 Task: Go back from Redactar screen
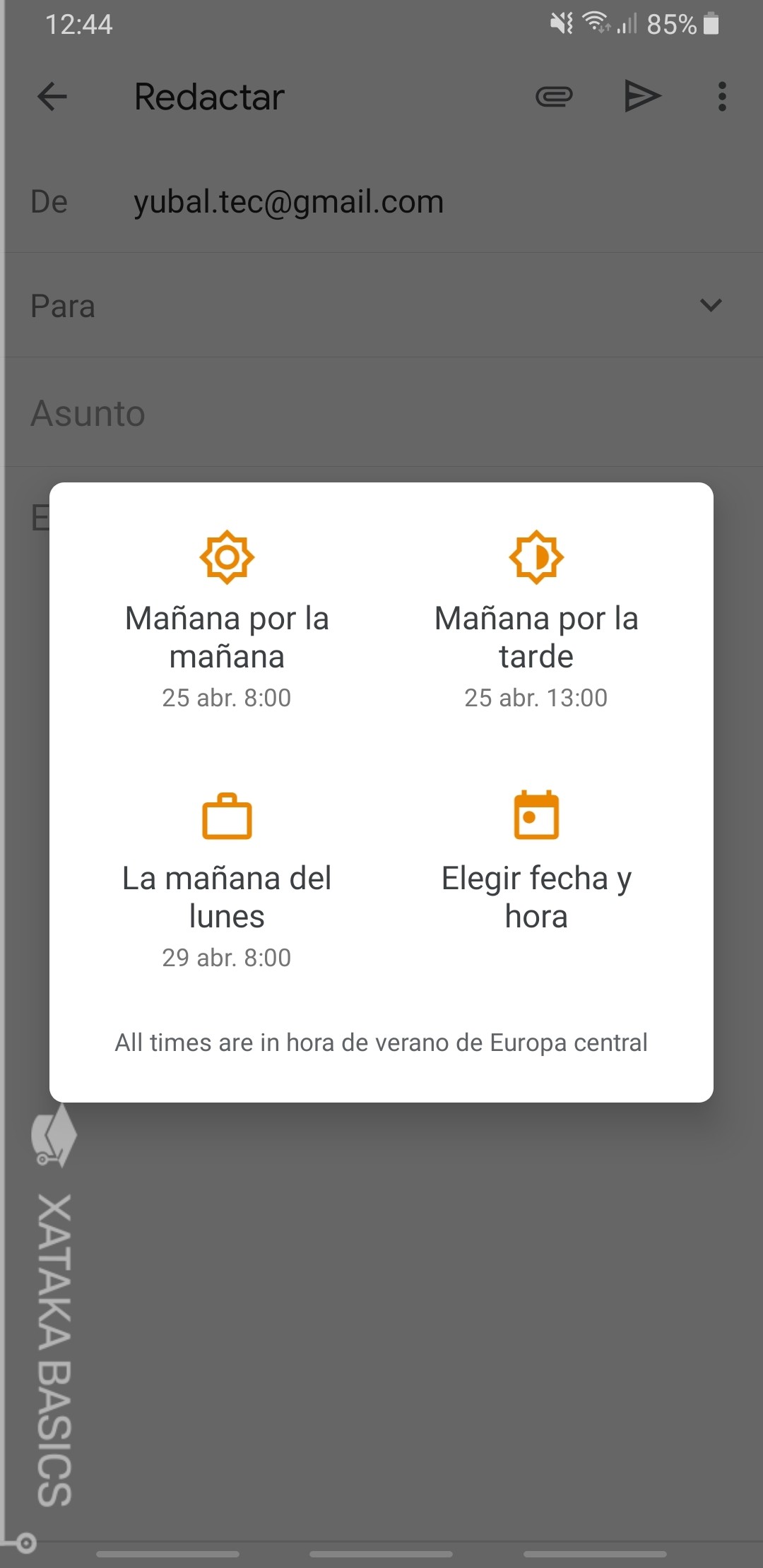coord(52,97)
